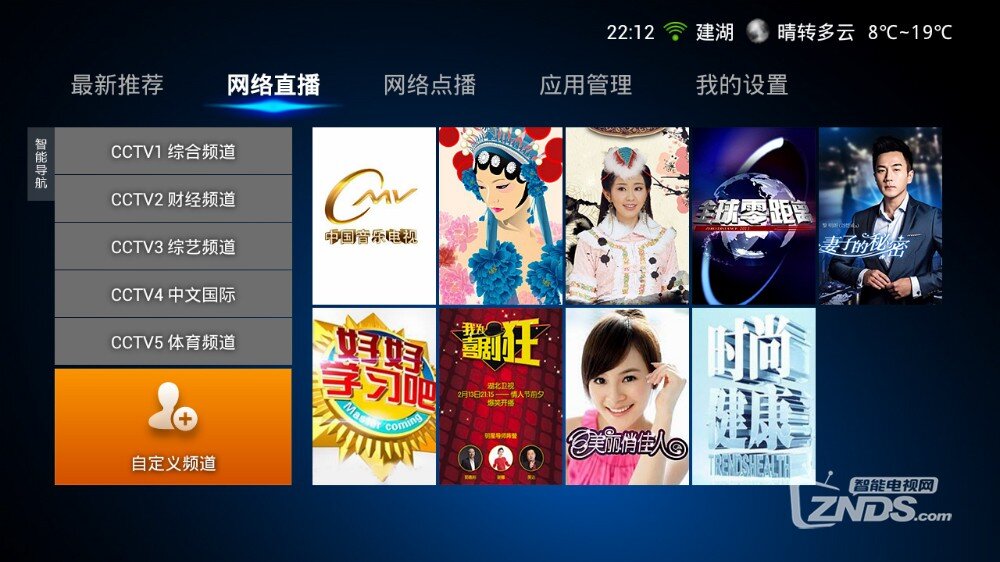
Task: Open the 我为喜剧狂 poster
Action: pyautogui.click(x=500, y=397)
